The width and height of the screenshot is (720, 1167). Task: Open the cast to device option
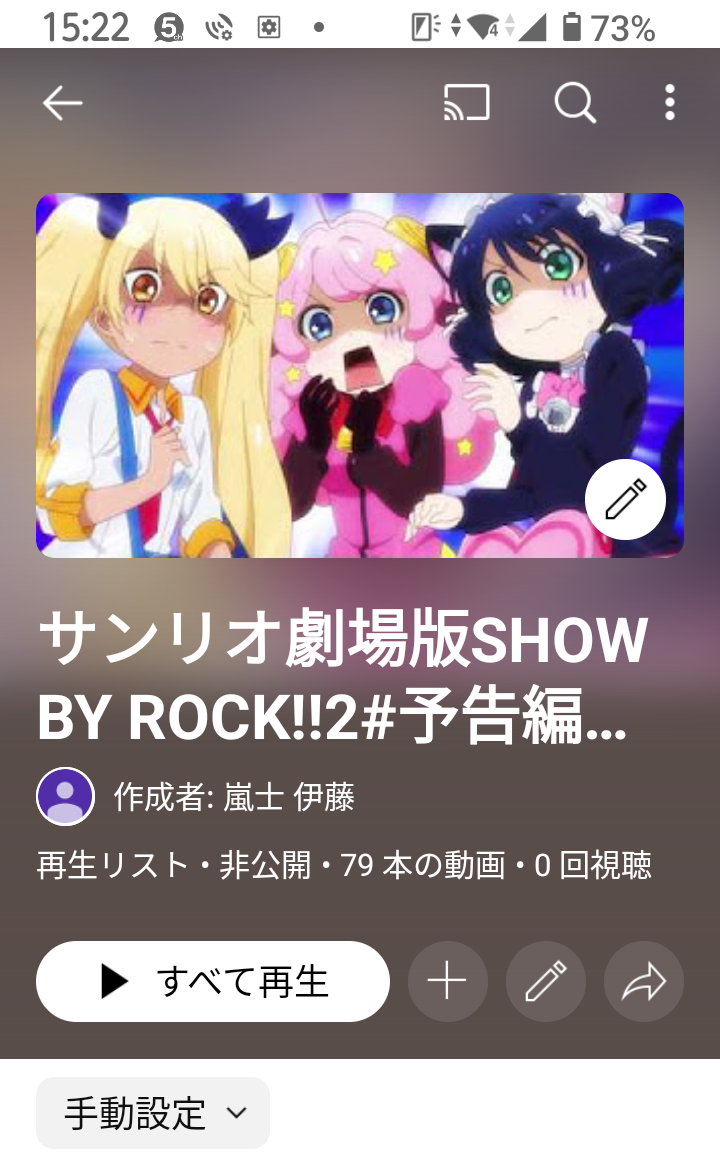[467, 103]
